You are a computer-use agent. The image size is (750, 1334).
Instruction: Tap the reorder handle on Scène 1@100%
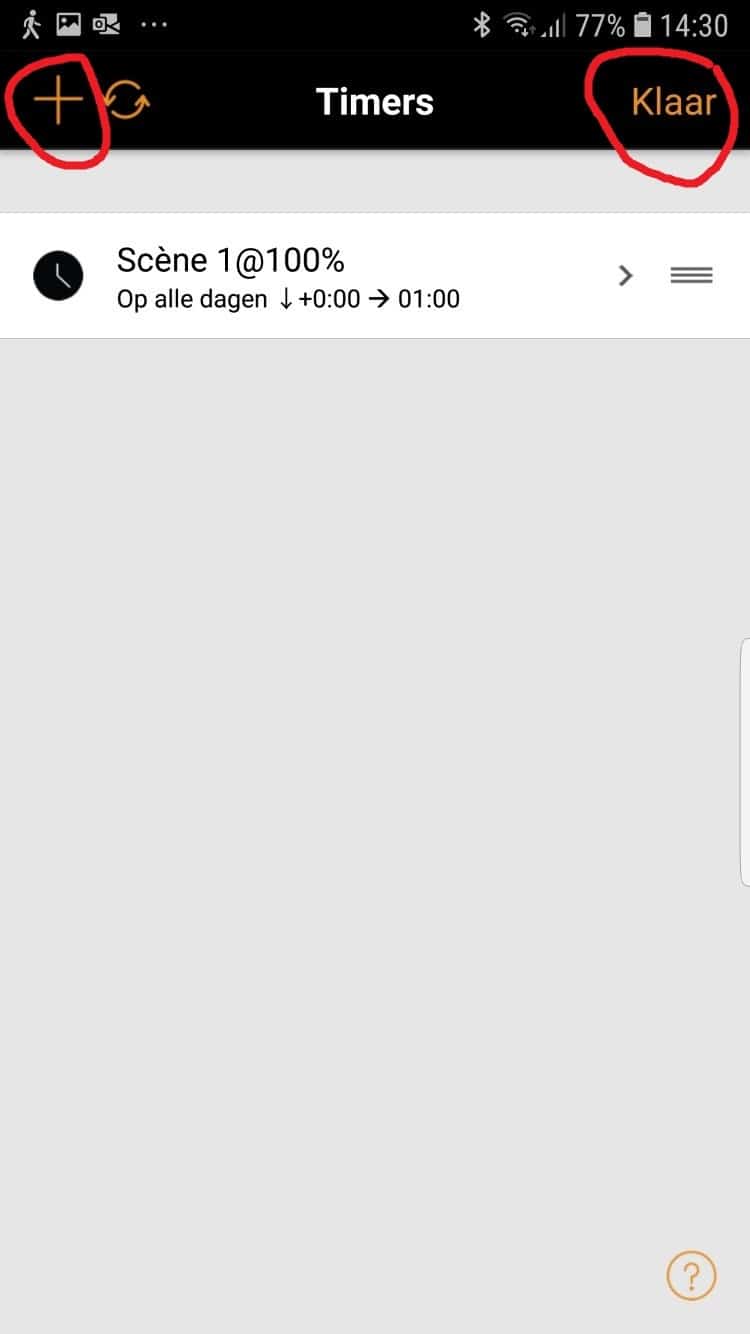pyautogui.click(x=691, y=276)
